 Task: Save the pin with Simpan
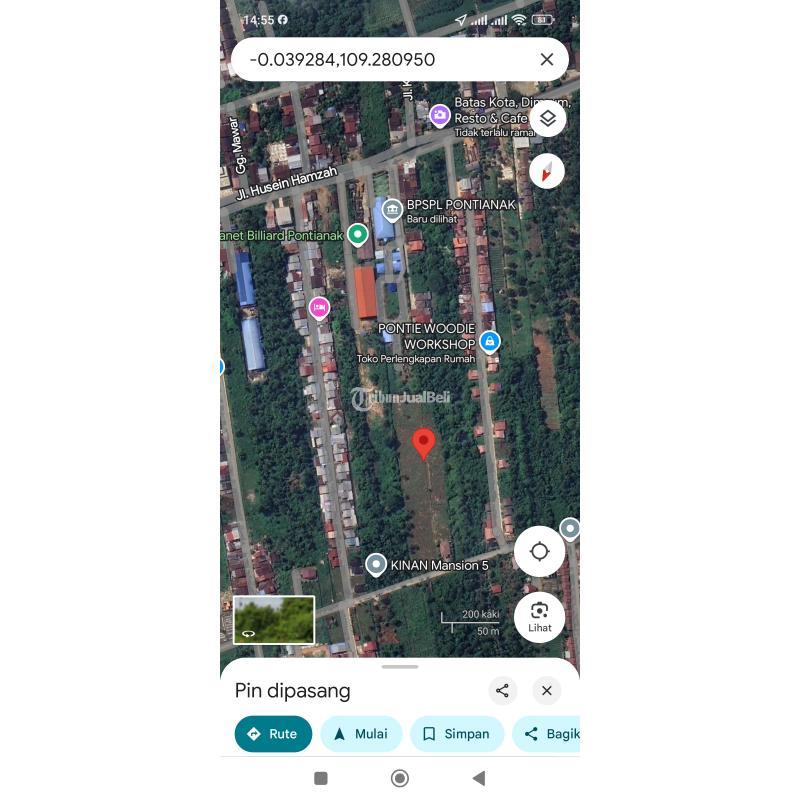point(455,734)
